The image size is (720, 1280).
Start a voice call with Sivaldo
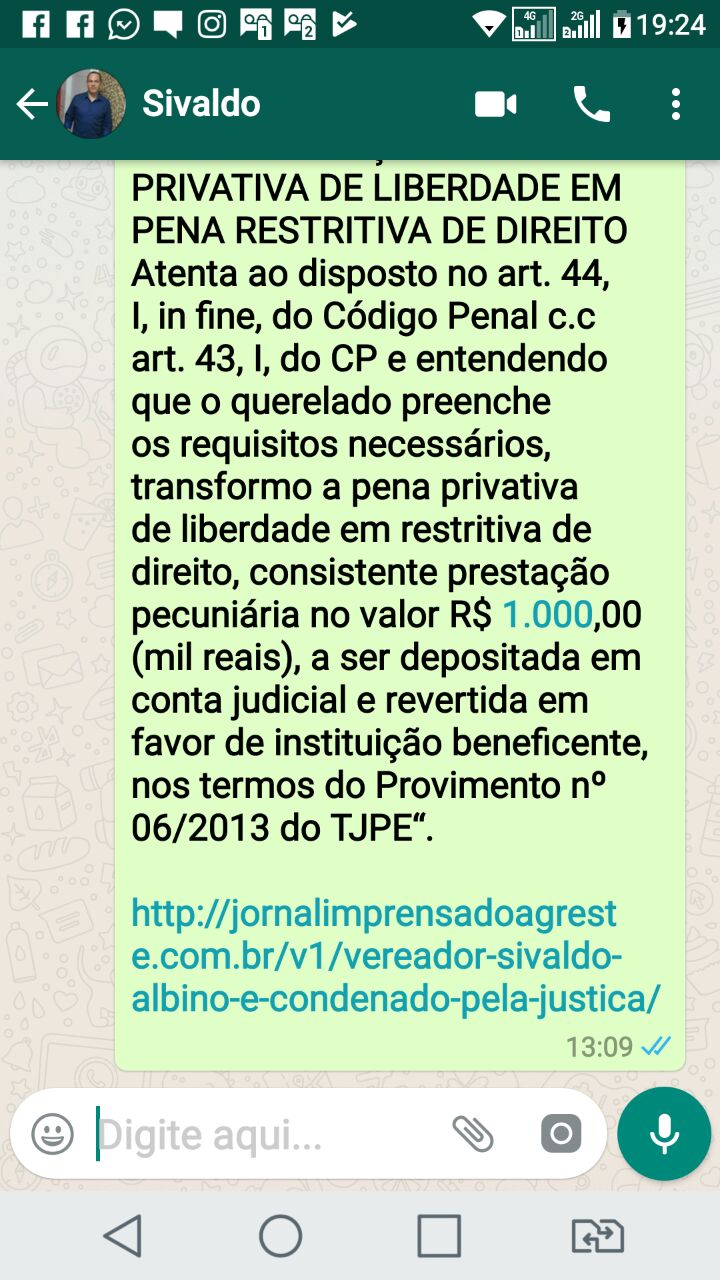point(591,104)
